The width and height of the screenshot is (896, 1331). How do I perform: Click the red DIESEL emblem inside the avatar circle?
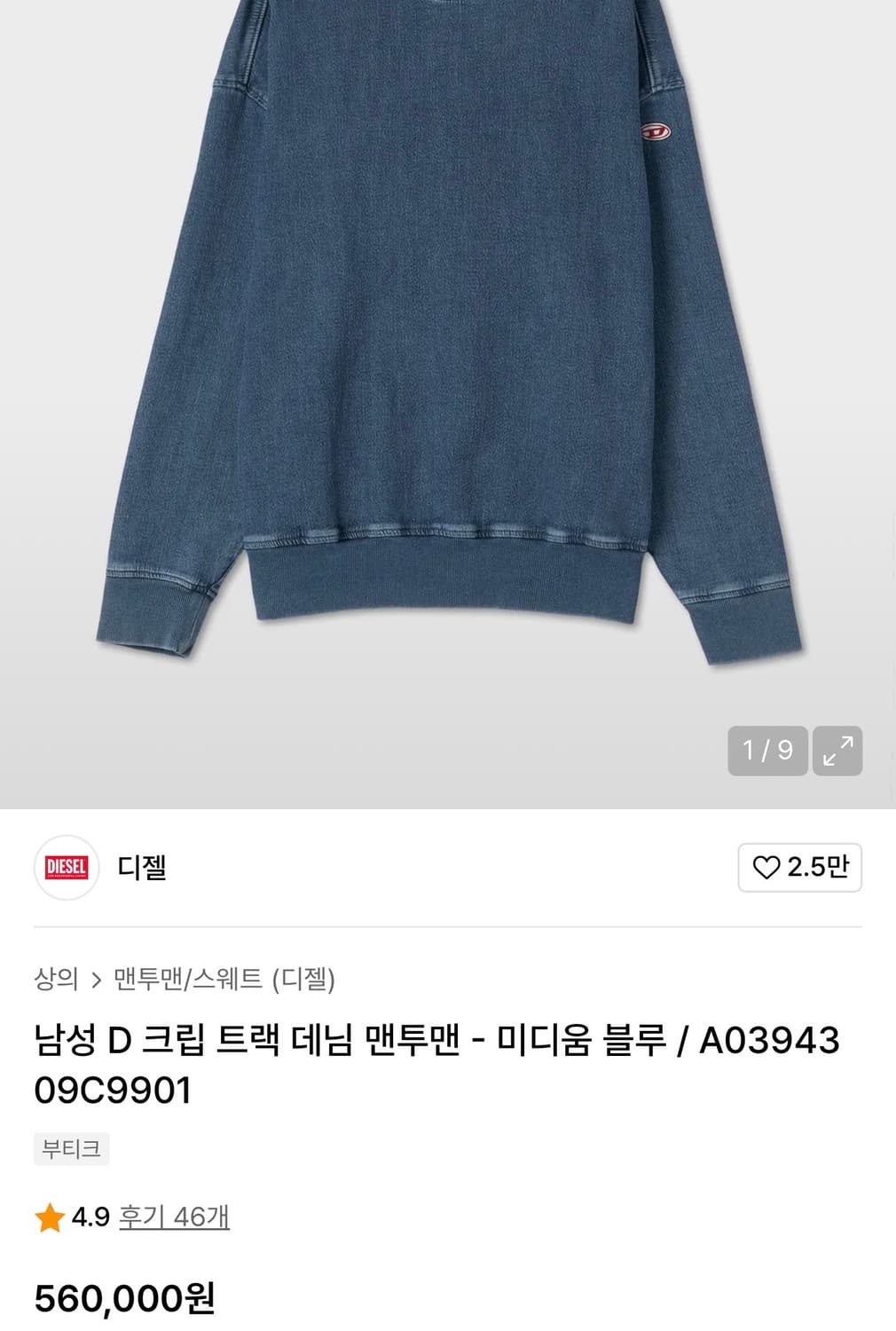coord(67,868)
